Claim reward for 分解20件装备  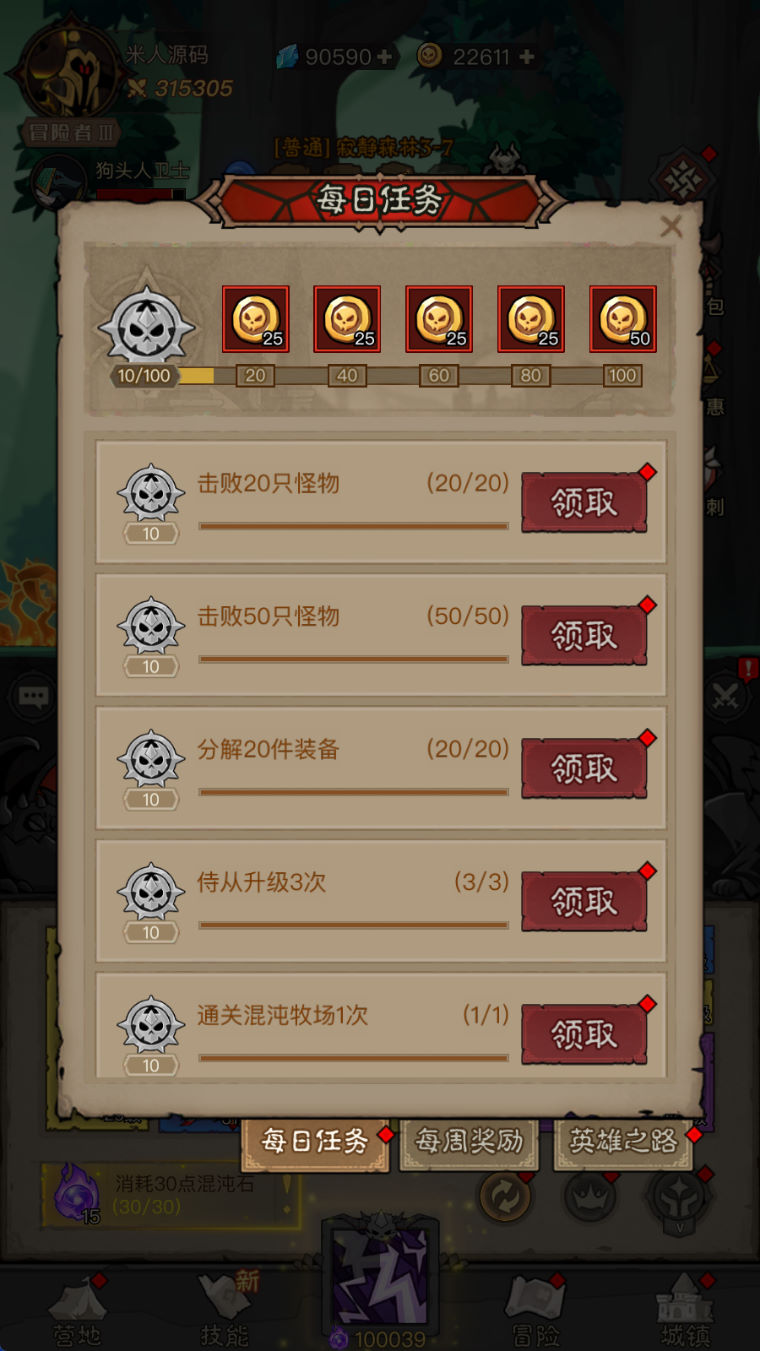tap(584, 769)
